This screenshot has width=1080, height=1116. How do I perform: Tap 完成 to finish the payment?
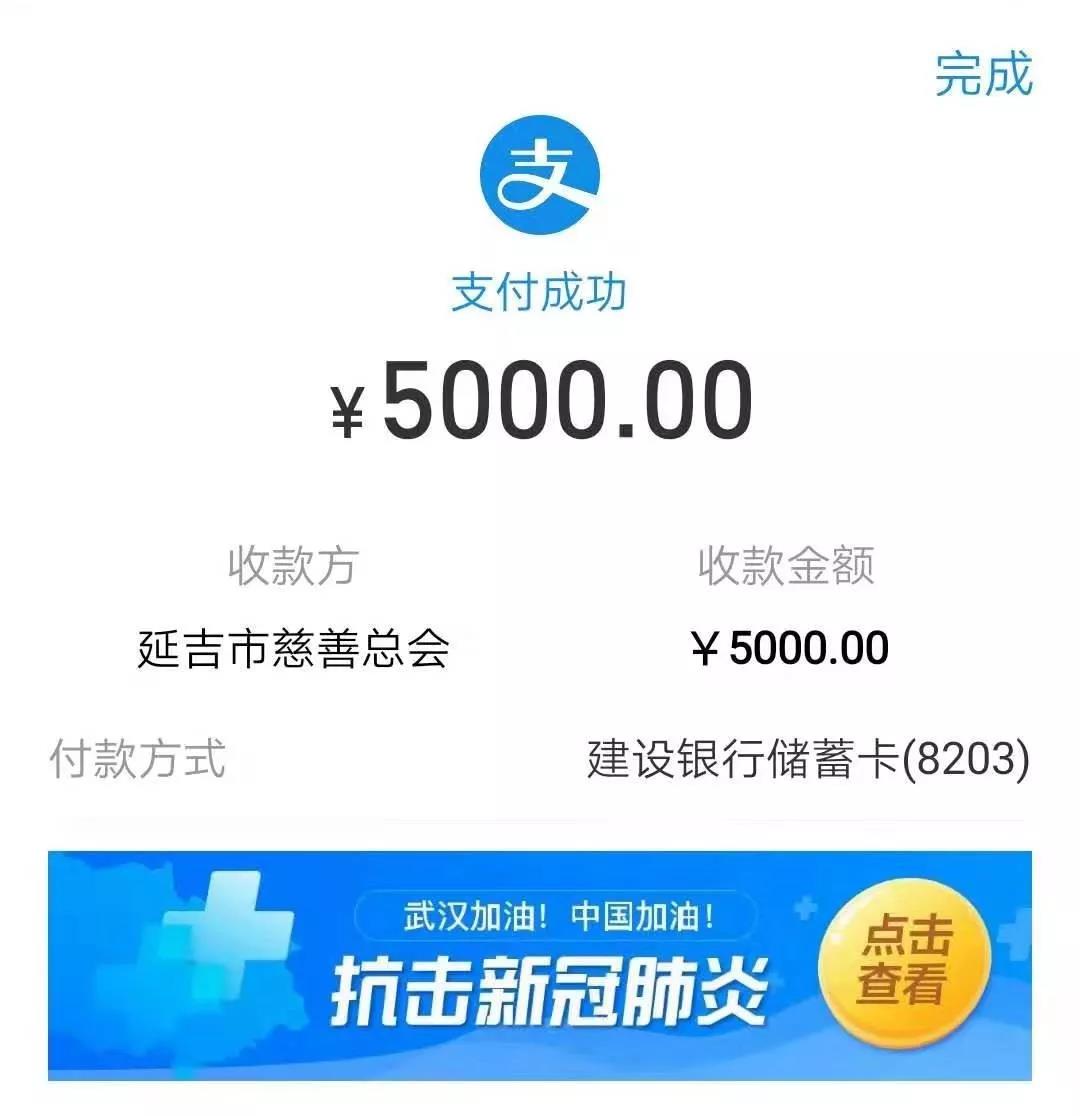(x=983, y=75)
